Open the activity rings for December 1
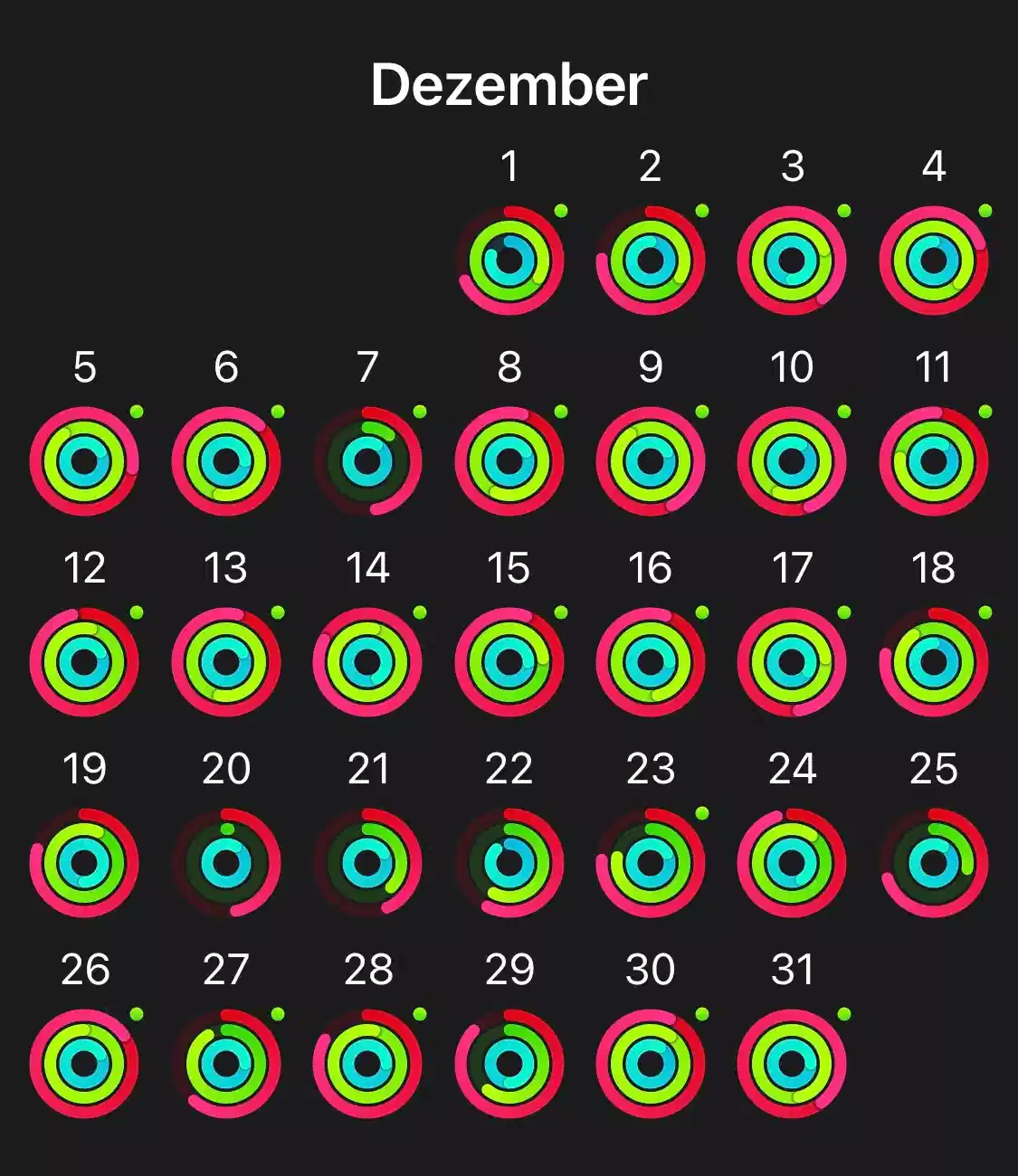Viewport: 1018px width, 1176px height. tap(512, 259)
